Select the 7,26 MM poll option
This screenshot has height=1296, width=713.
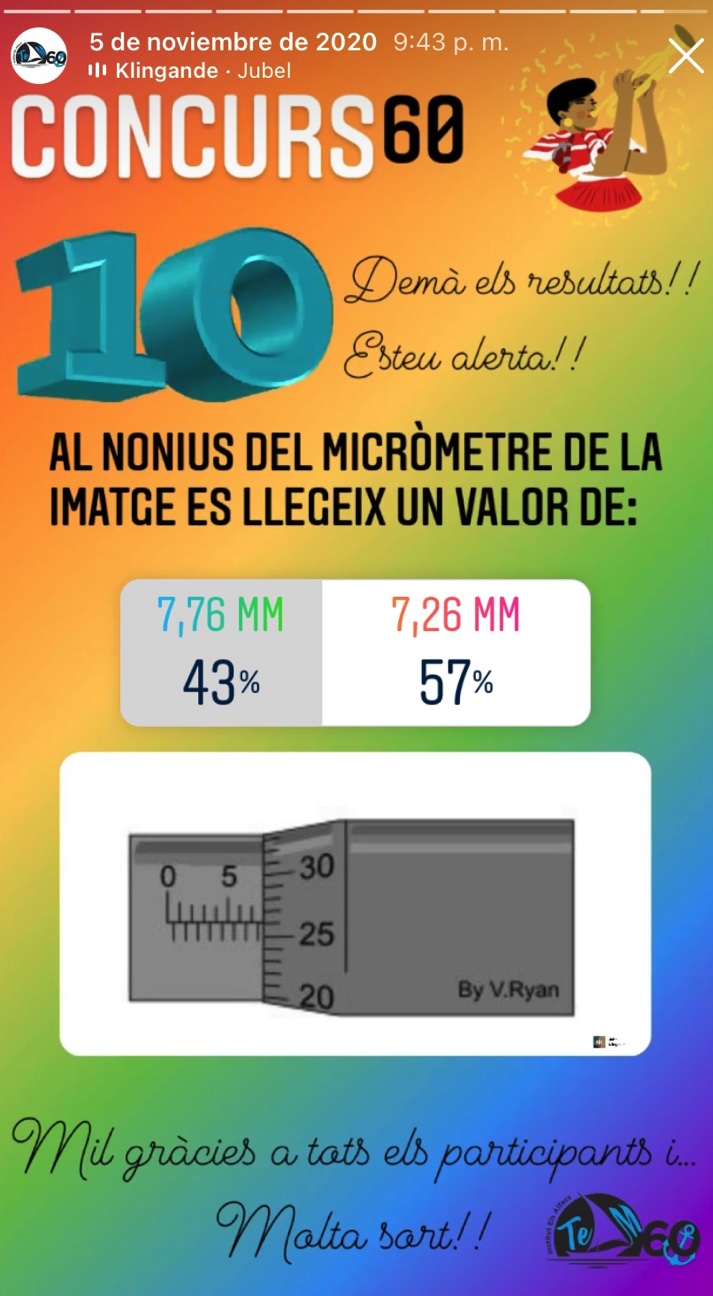coord(456,651)
